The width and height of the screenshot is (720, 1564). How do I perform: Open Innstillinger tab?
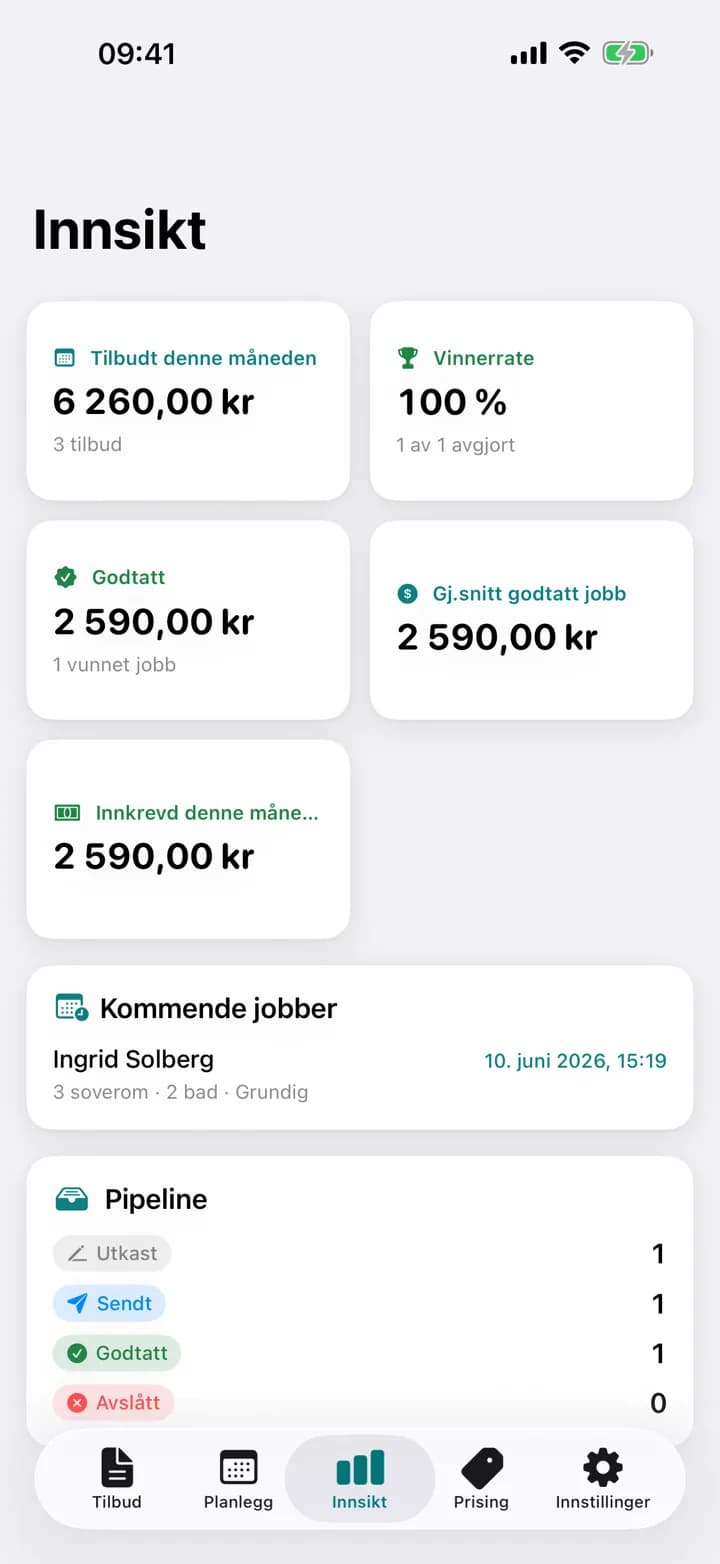(x=603, y=1478)
